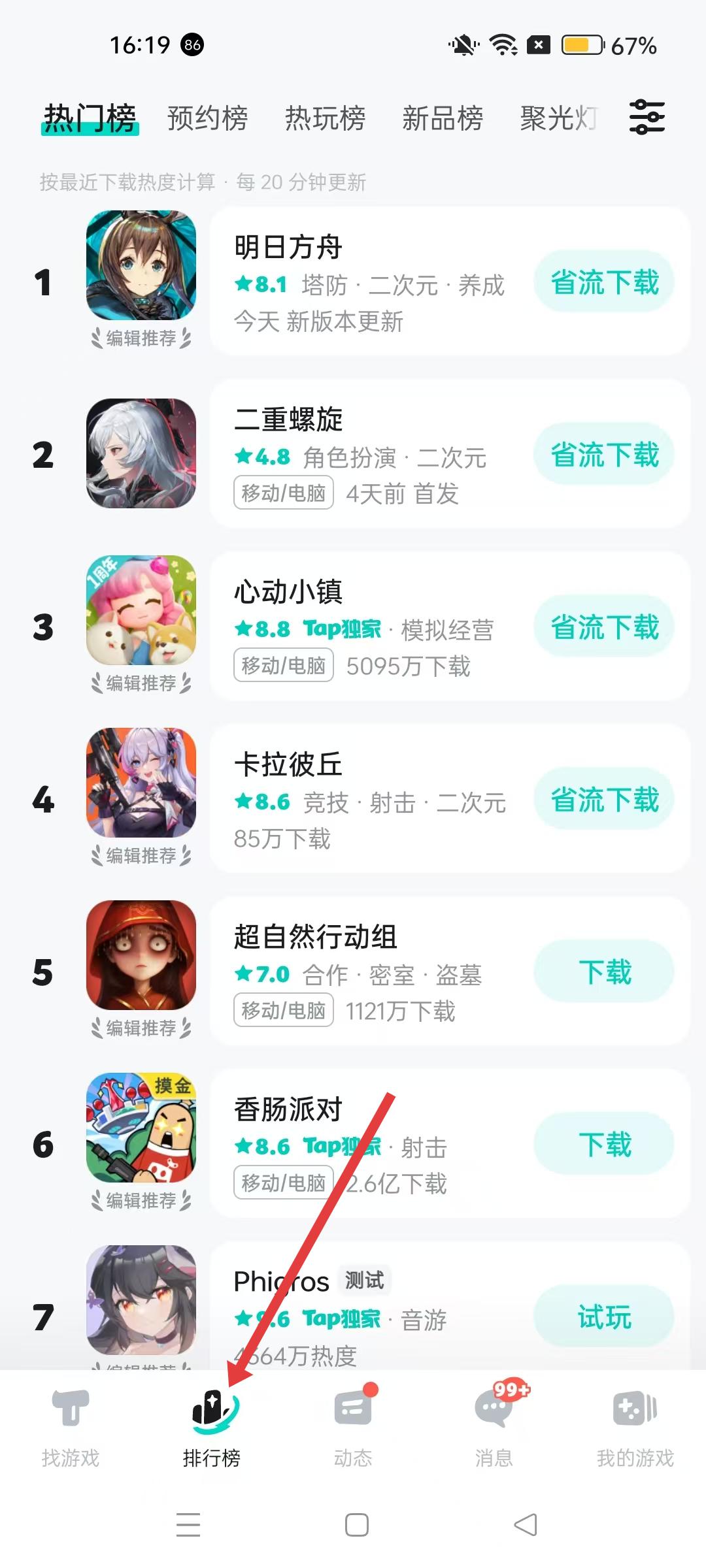
Task: Switch to the 新品榜 tab
Action: 443,118
